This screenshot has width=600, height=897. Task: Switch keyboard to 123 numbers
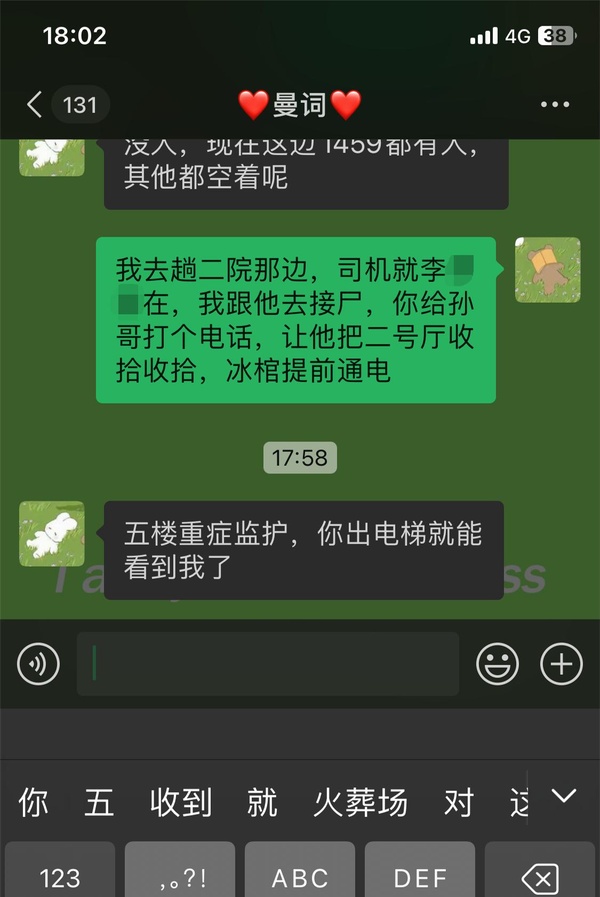[60, 875]
